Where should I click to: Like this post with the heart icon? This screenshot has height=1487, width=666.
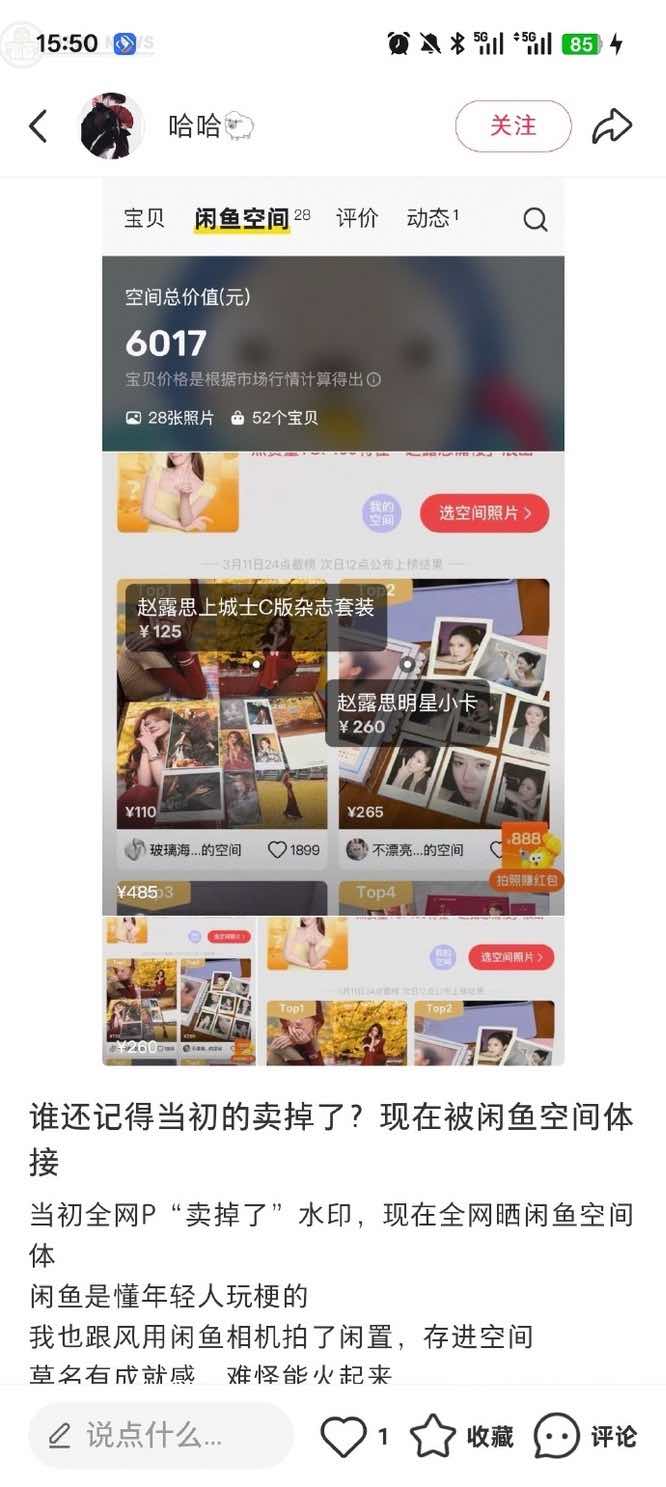344,1437
